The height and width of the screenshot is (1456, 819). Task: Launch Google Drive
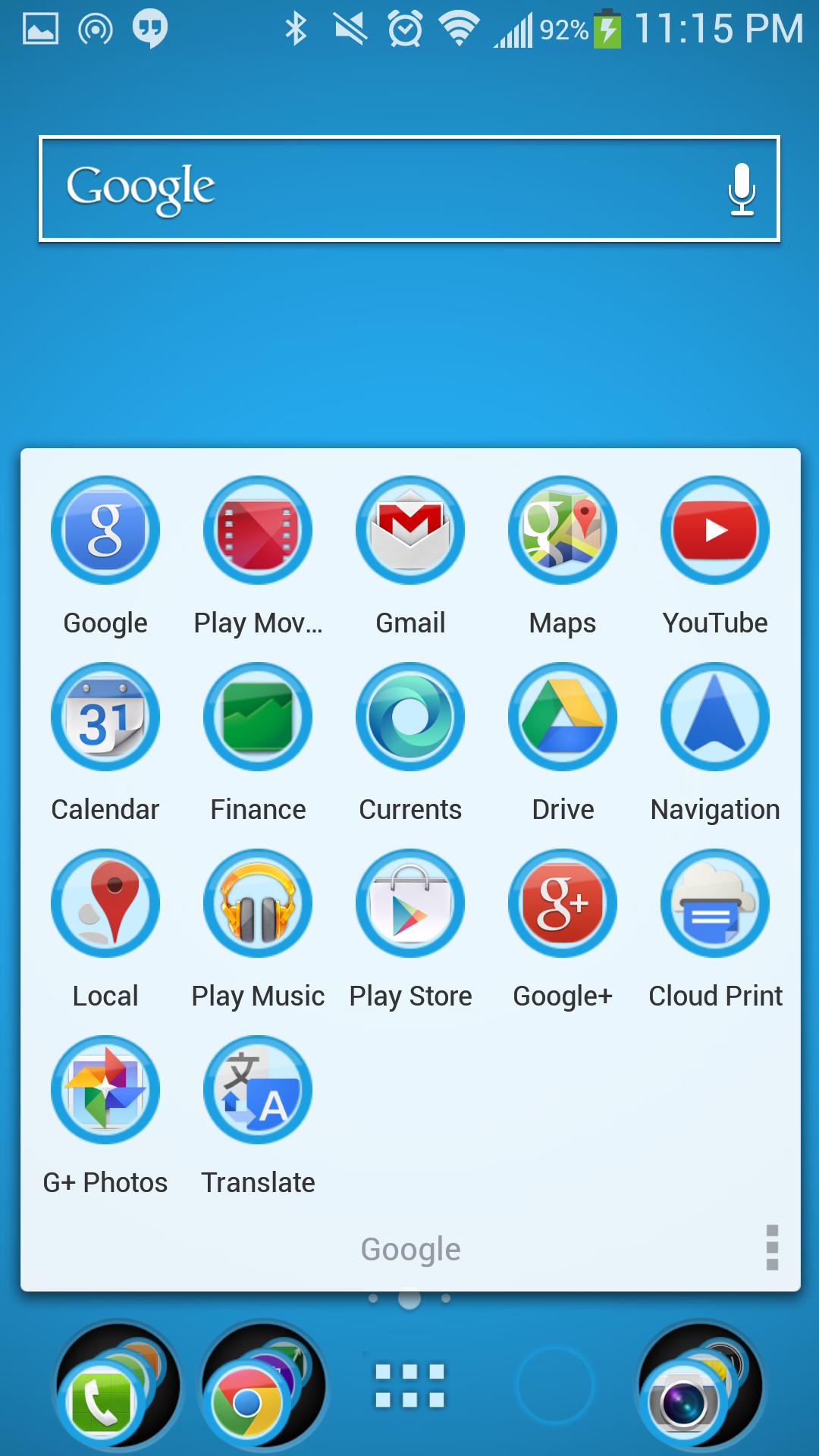tap(562, 717)
